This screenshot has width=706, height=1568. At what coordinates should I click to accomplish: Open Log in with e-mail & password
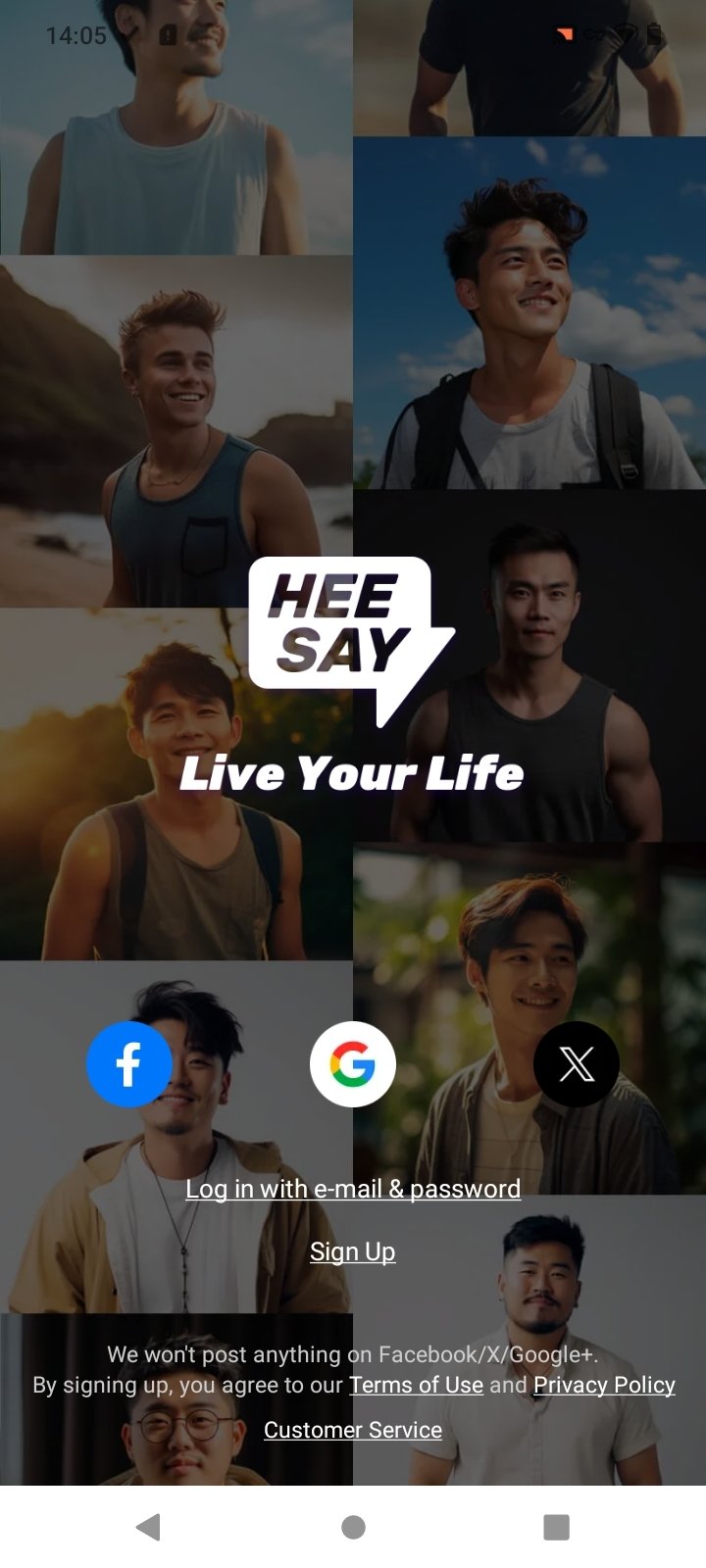pyautogui.click(x=353, y=1189)
